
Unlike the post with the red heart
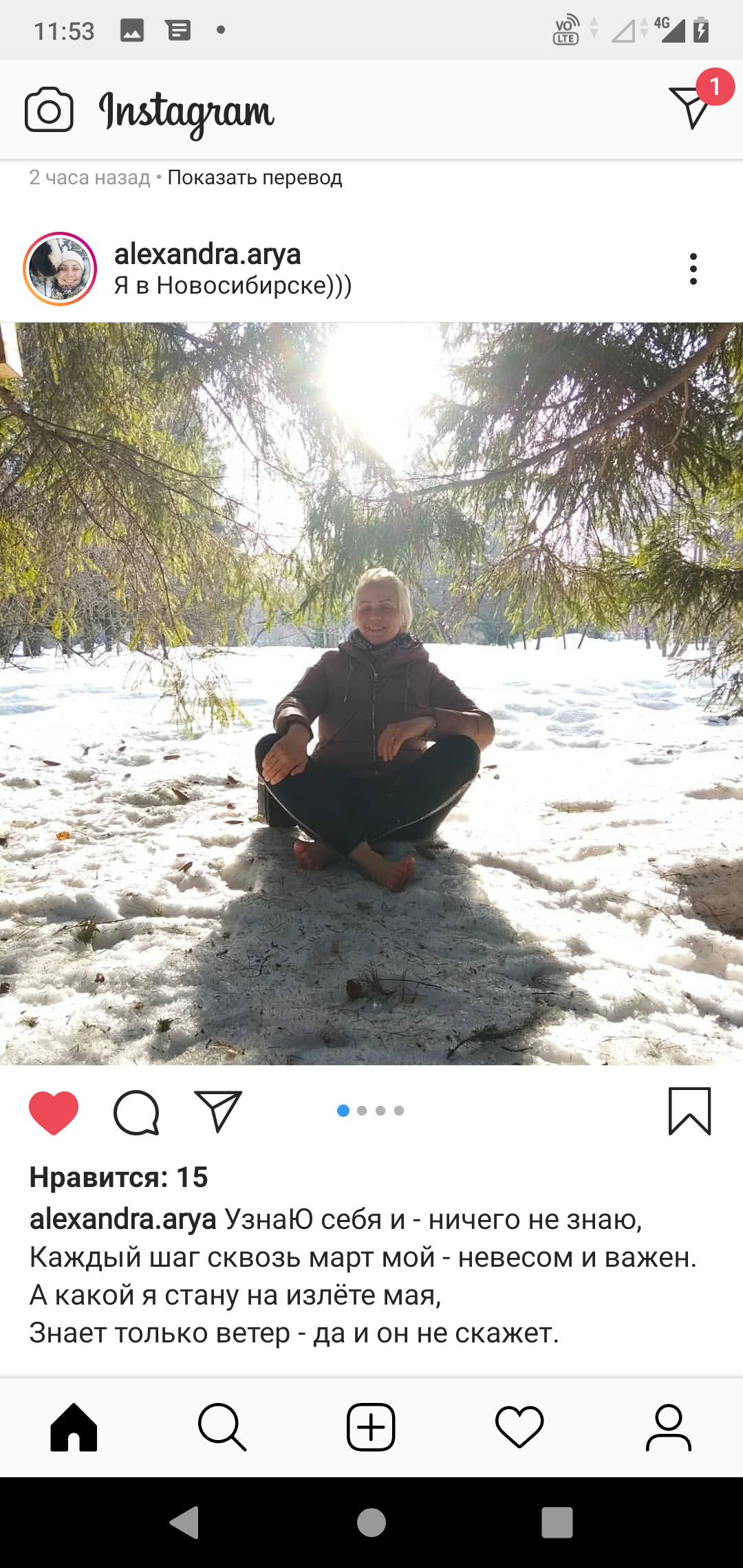pos(54,1112)
